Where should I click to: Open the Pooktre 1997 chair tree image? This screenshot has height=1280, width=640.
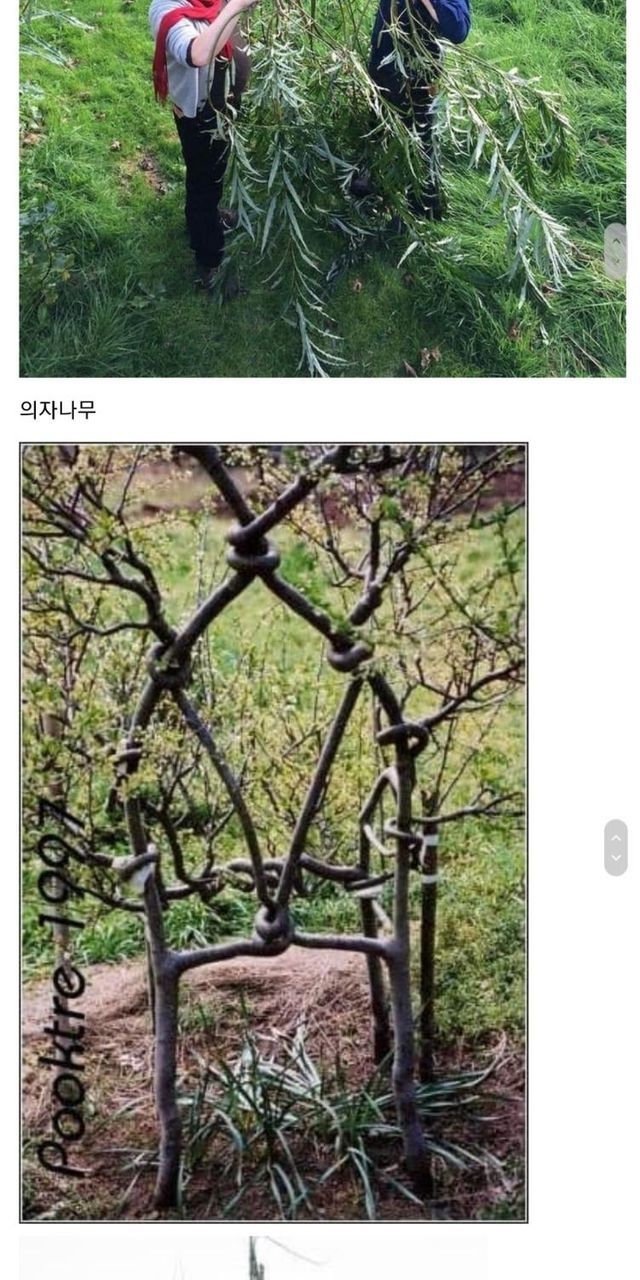pyautogui.click(x=273, y=832)
